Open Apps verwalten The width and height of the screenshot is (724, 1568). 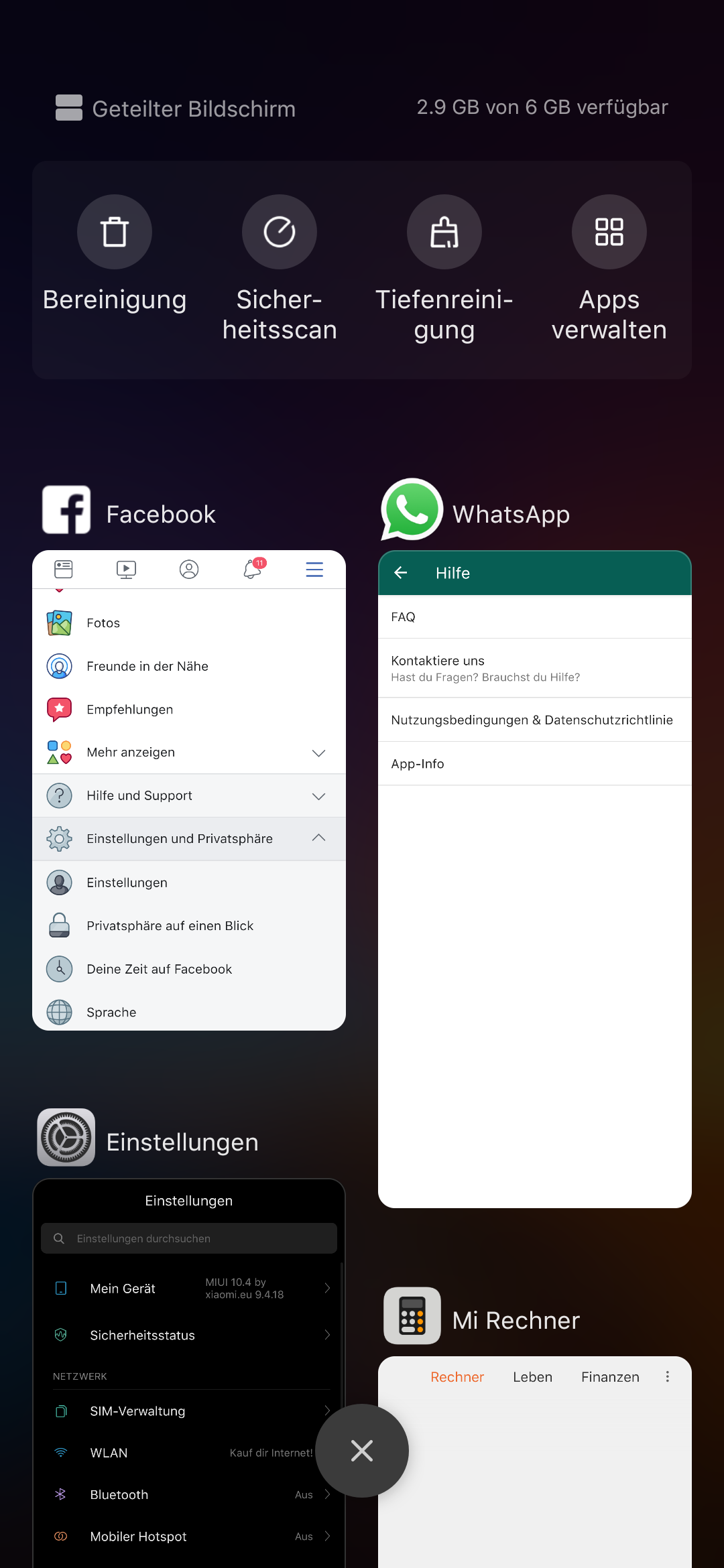(609, 233)
